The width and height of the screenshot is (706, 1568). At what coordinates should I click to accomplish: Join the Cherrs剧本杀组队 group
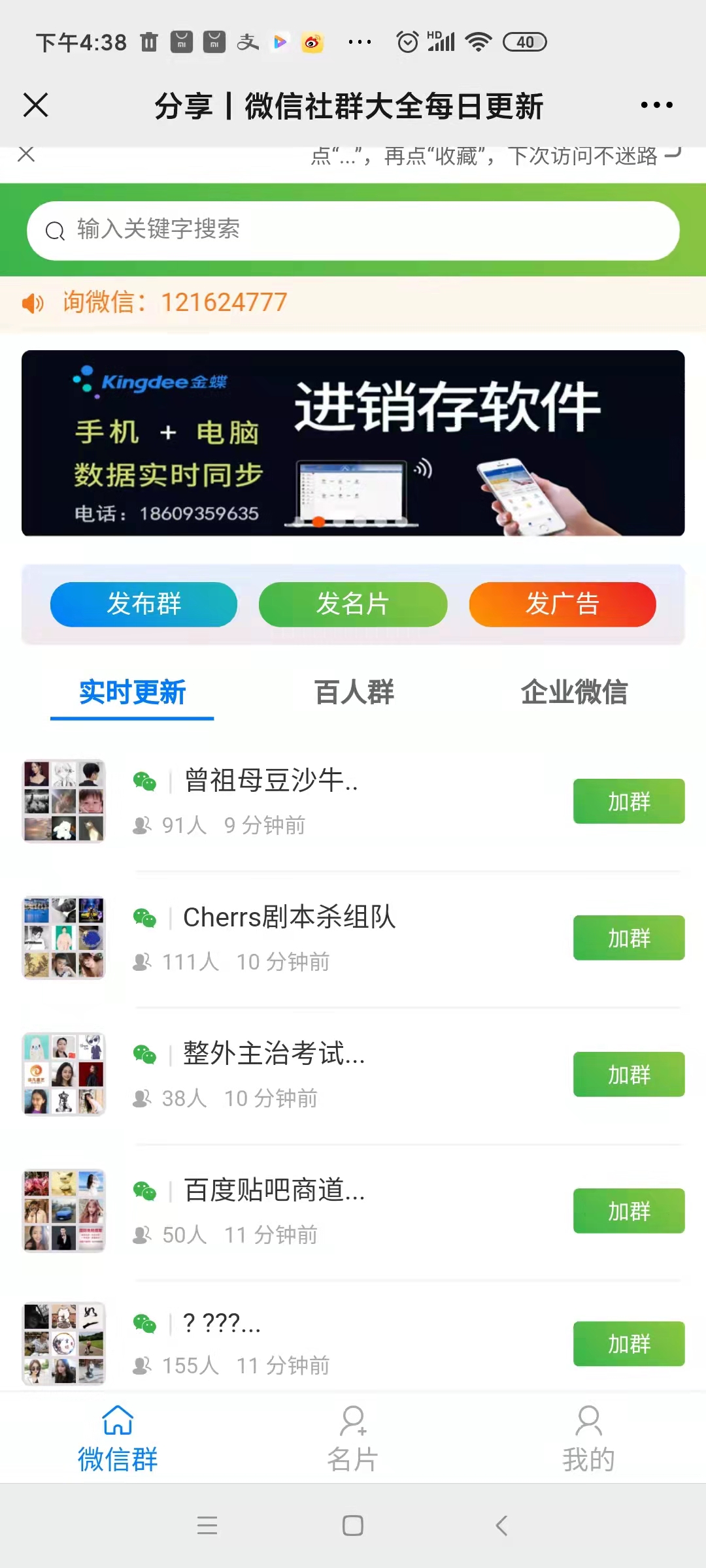(628, 938)
